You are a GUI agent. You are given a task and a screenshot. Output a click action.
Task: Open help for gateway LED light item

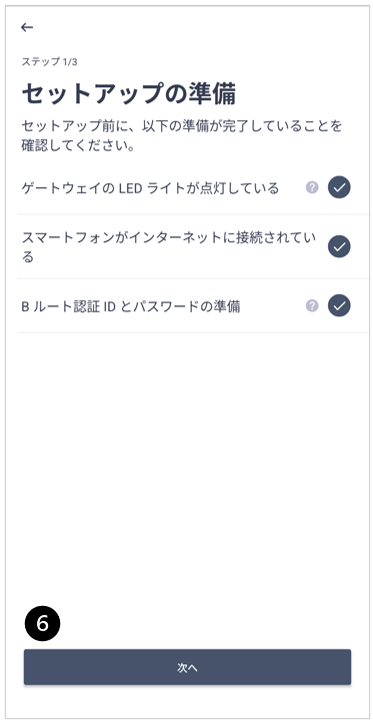coord(312,188)
